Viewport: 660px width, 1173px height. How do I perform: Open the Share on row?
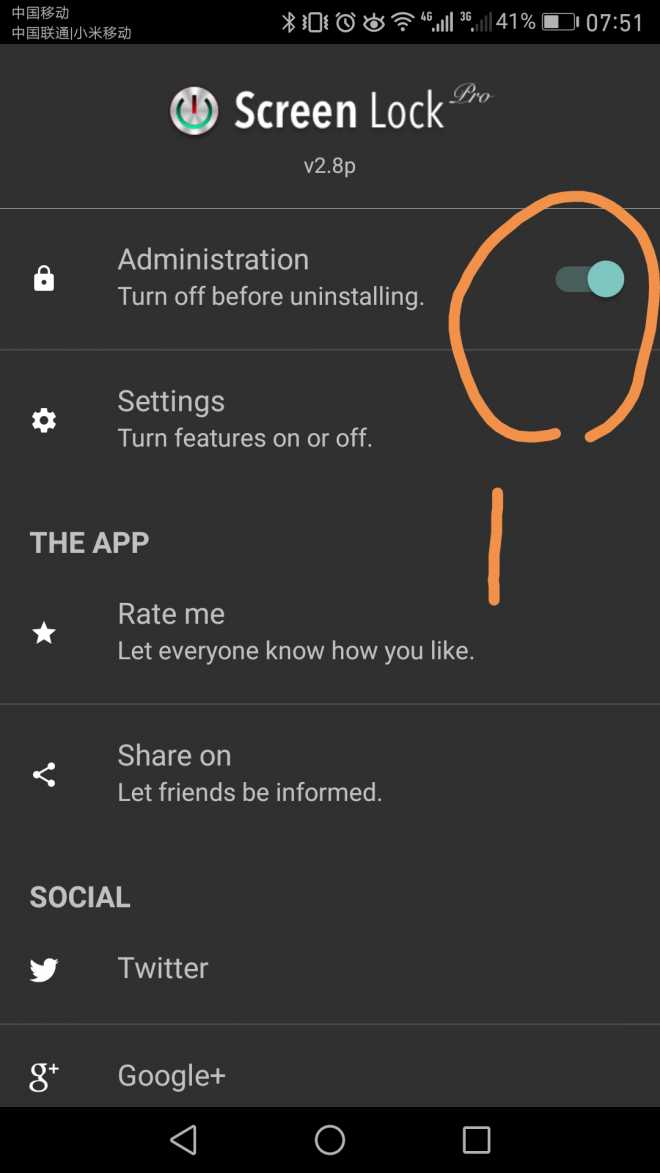[330, 774]
